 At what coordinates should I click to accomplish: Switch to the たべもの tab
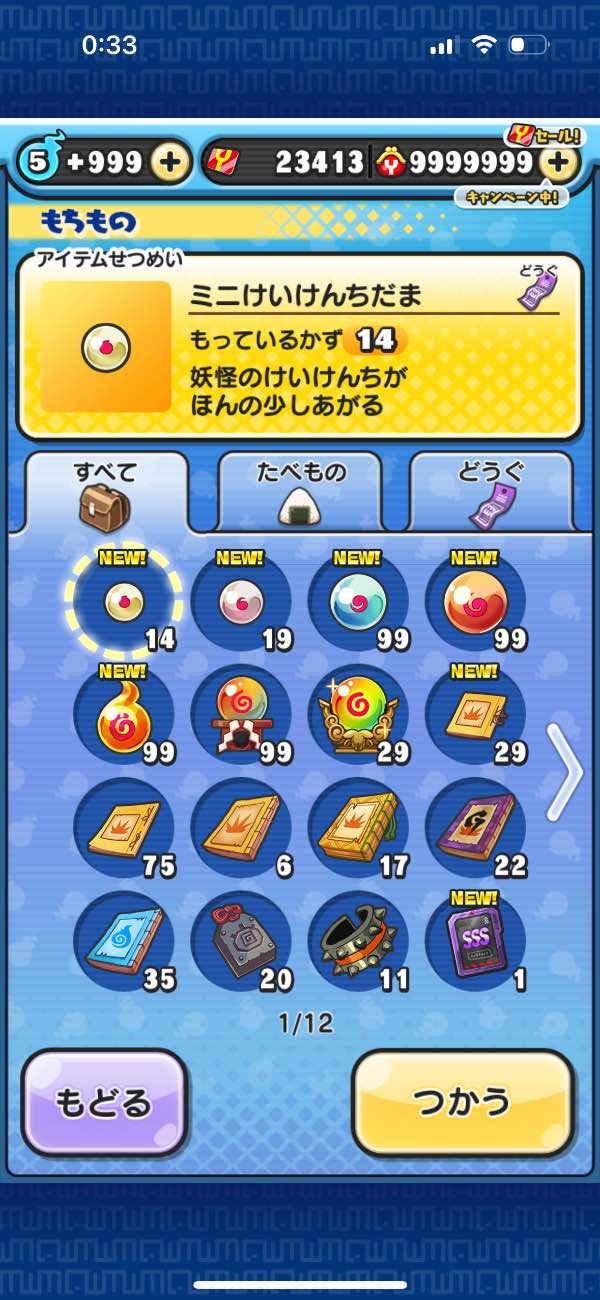point(300,491)
